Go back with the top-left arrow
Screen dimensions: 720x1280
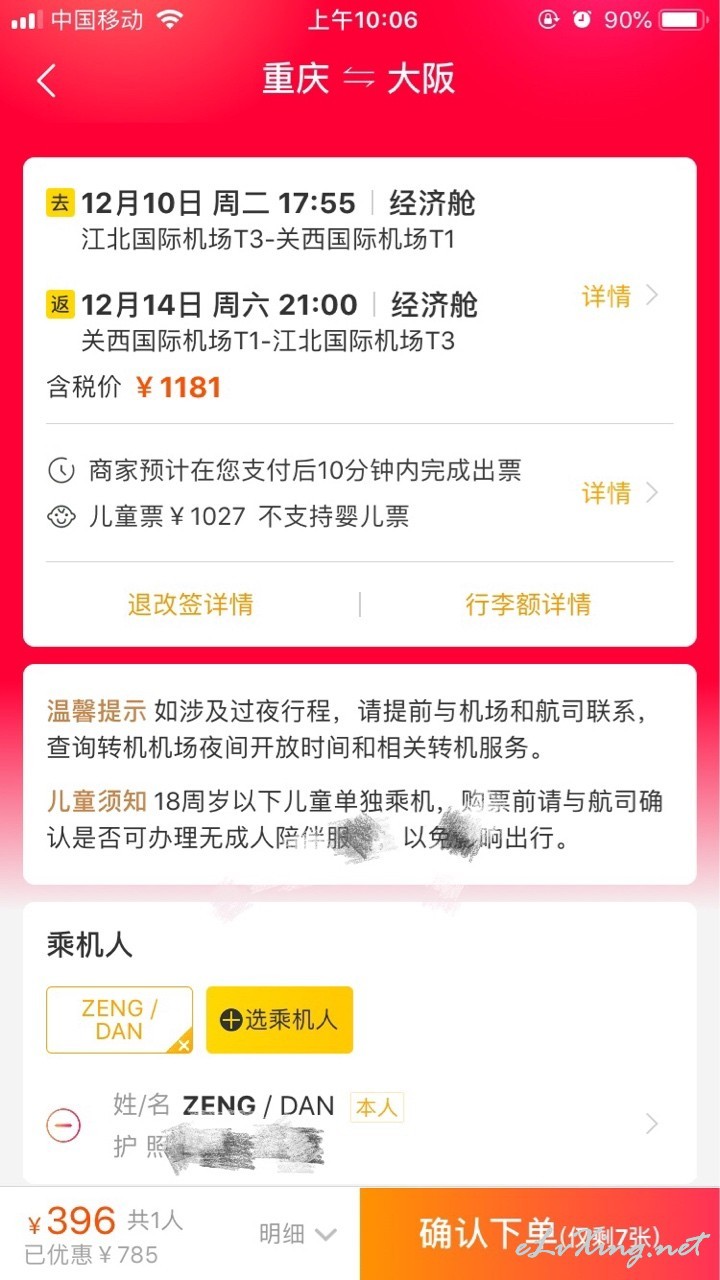coord(46,81)
